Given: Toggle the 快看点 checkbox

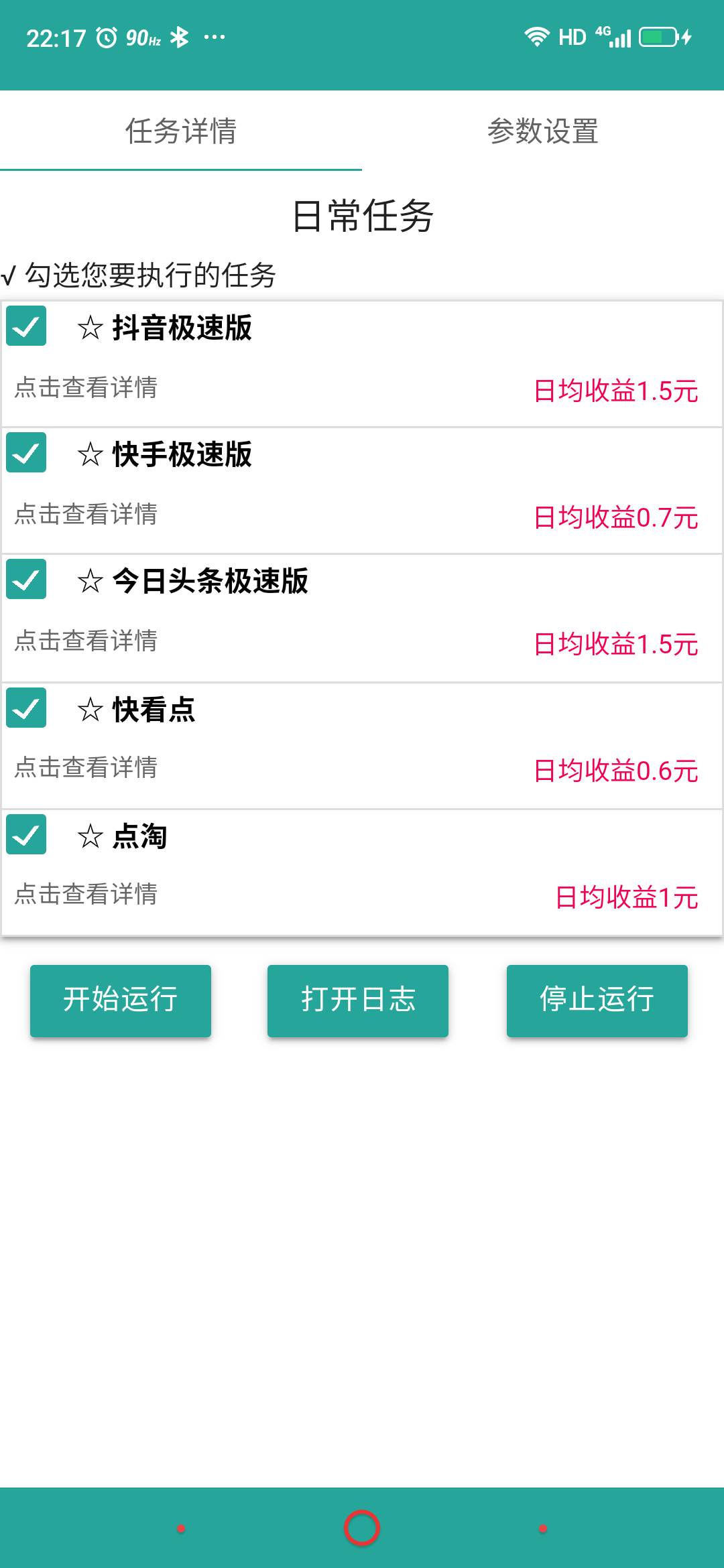Looking at the screenshot, I should 26,708.
